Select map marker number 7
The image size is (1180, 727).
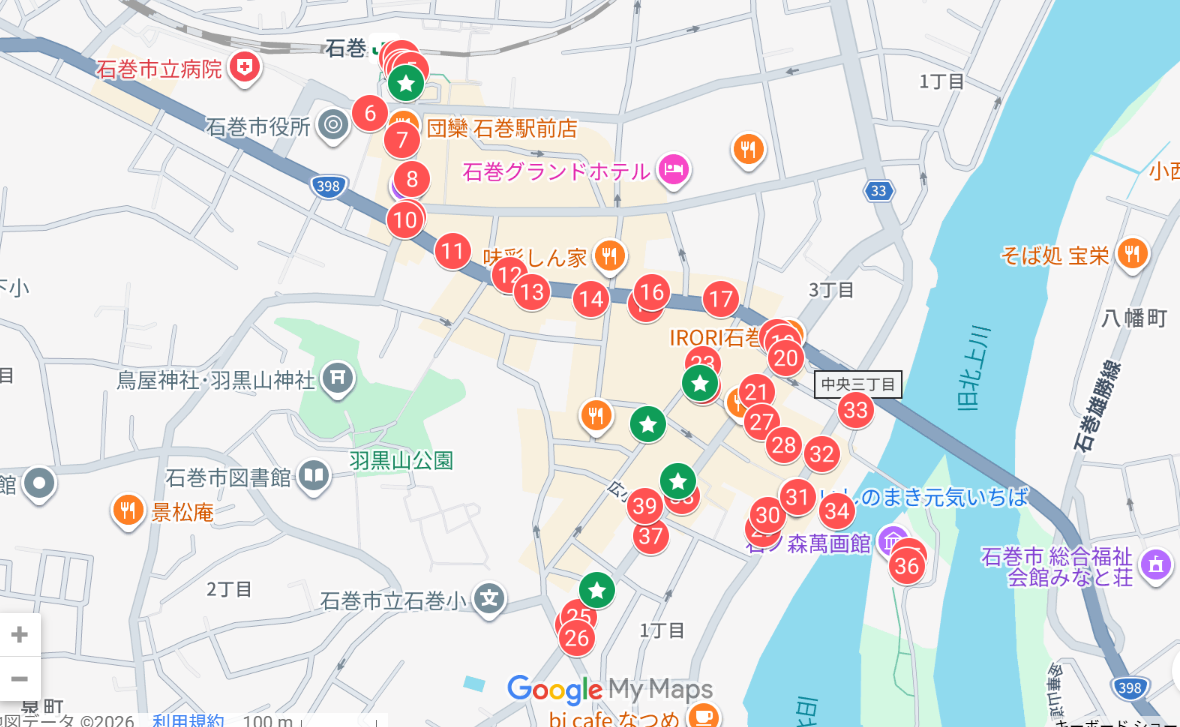coord(402,140)
